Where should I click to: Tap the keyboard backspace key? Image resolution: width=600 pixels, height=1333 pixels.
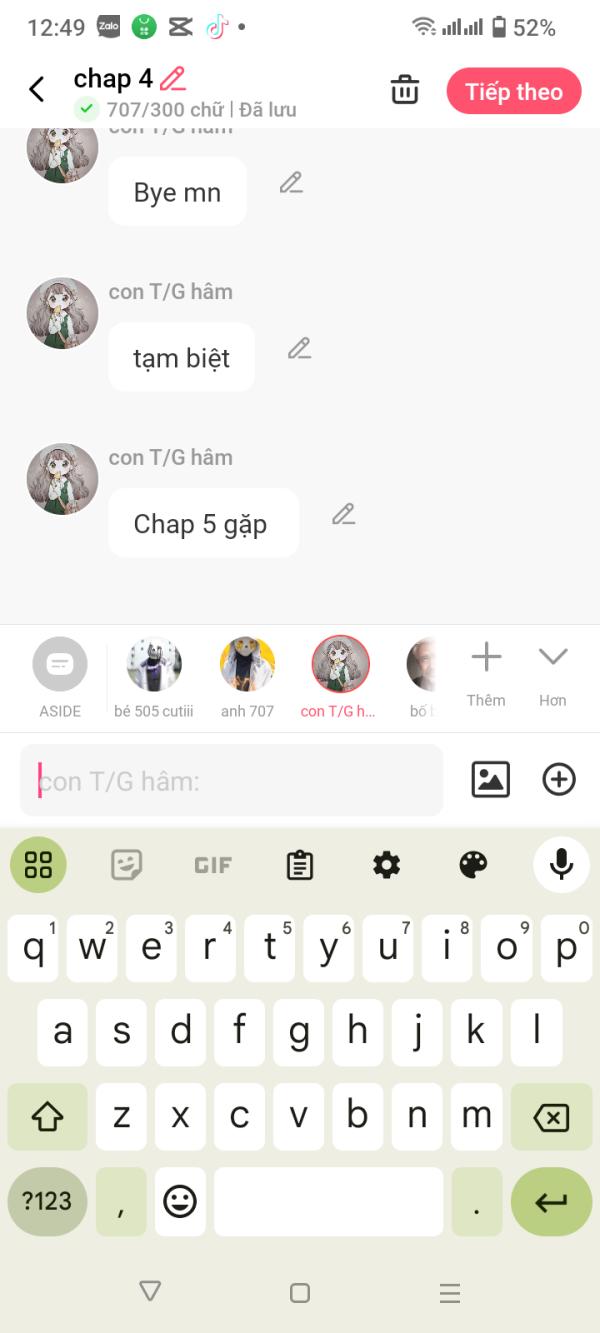pos(551,1116)
